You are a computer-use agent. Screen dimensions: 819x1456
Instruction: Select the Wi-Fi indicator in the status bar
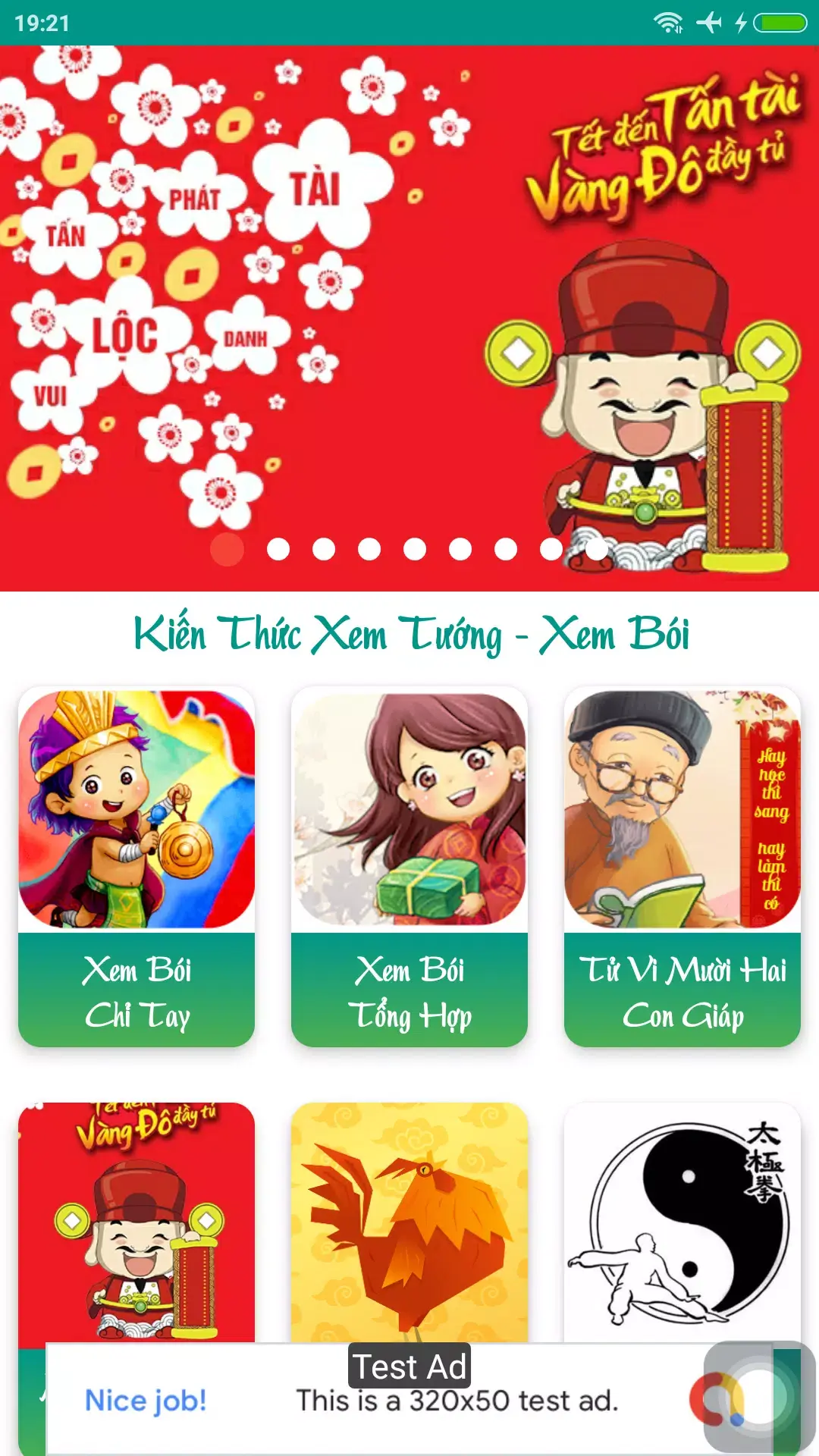667,23
